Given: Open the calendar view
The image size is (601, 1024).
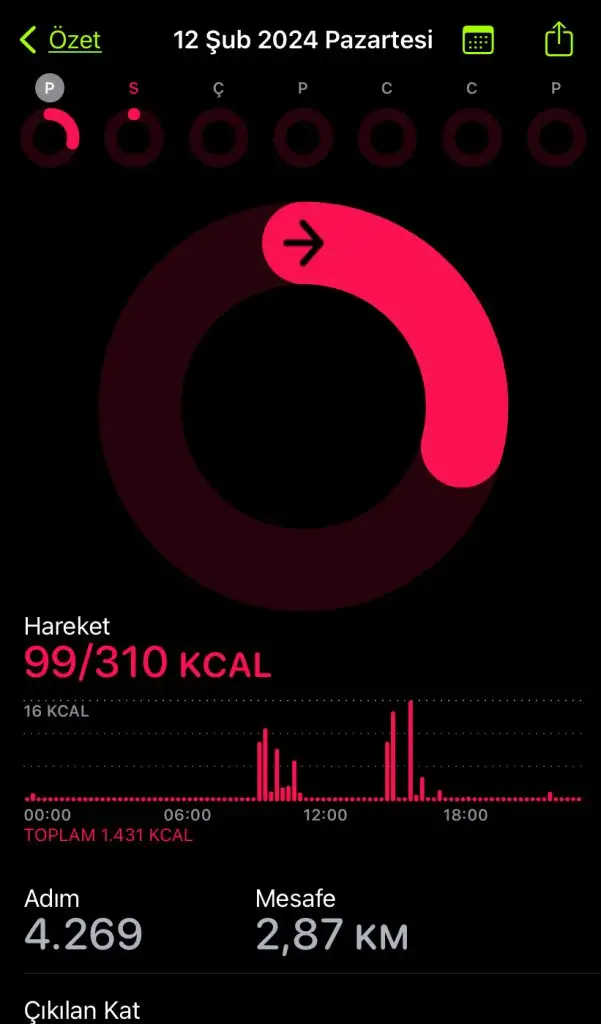Looking at the screenshot, I should [478, 40].
